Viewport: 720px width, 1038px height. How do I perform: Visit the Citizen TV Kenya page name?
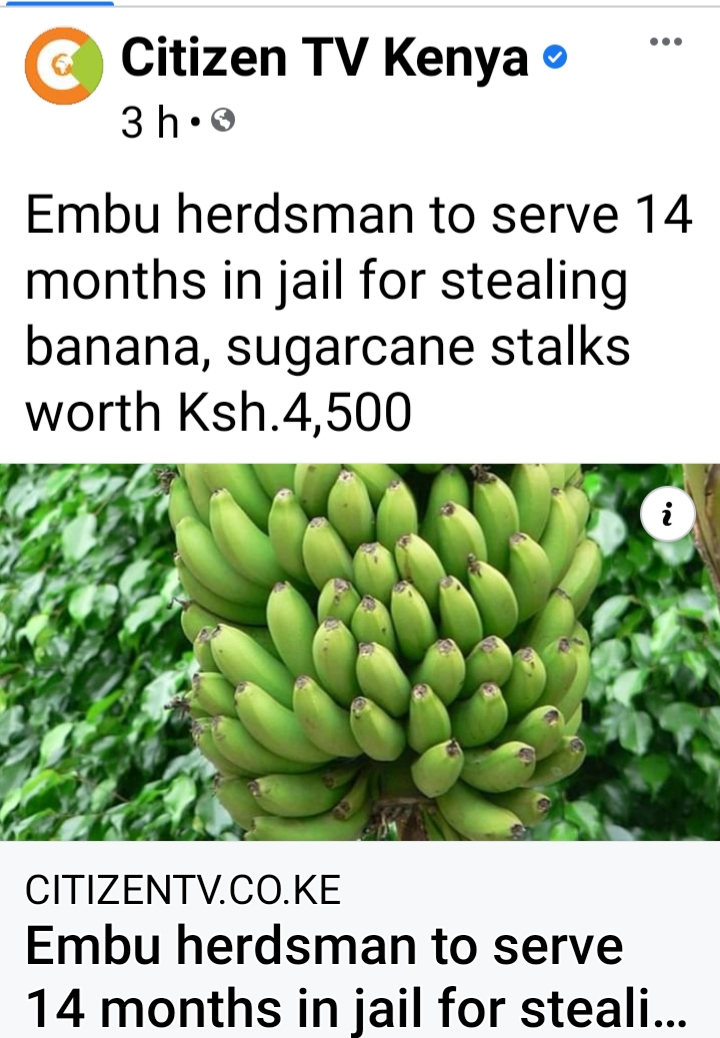tap(324, 60)
